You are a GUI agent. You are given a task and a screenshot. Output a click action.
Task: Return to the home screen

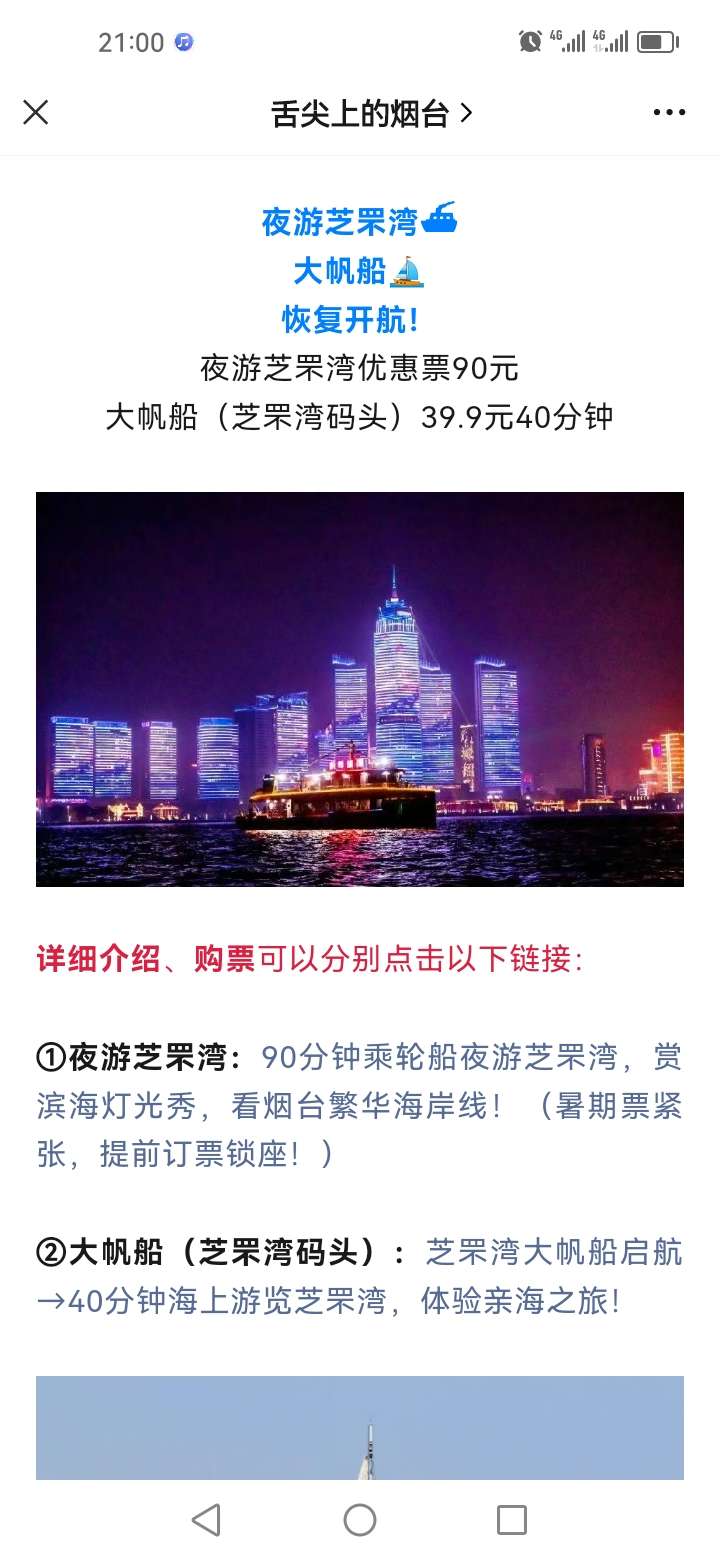(360, 1520)
